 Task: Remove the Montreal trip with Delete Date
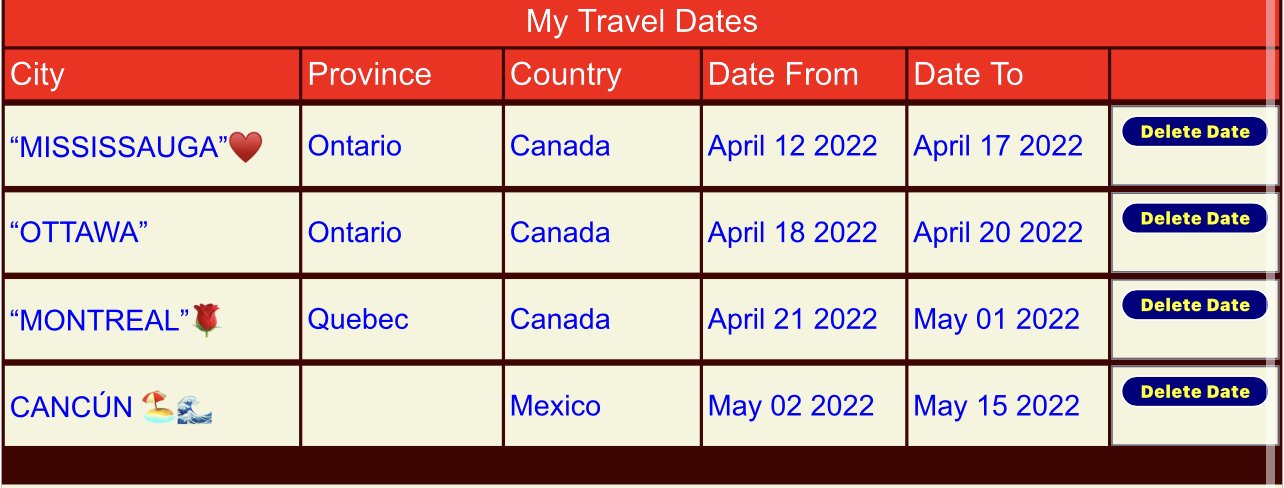1195,306
